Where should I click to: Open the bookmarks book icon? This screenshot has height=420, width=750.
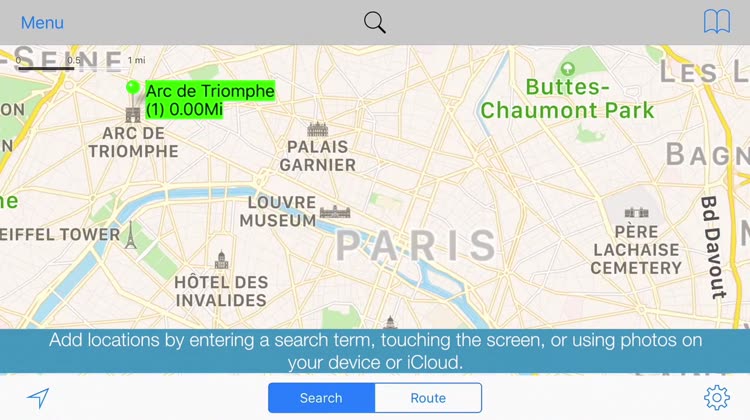click(x=716, y=22)
